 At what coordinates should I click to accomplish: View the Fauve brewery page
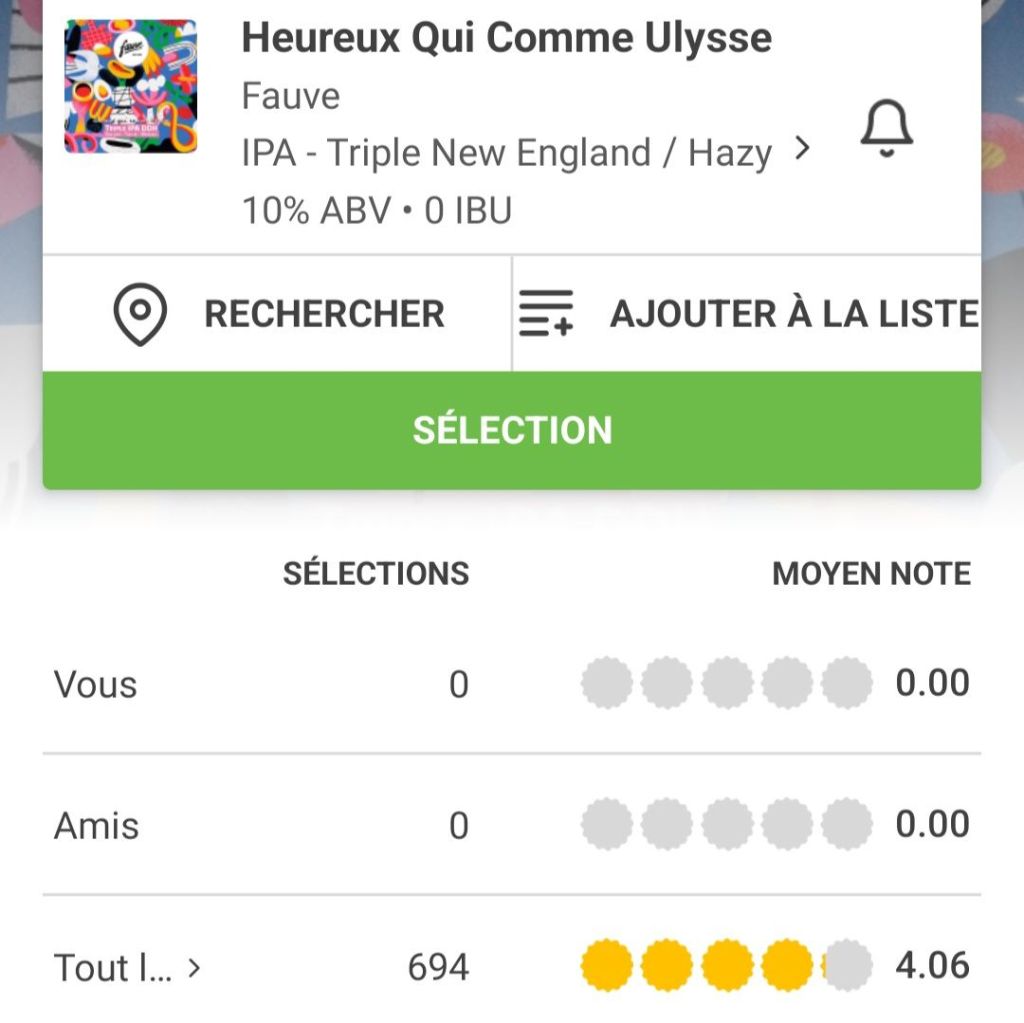coord(291,96)
